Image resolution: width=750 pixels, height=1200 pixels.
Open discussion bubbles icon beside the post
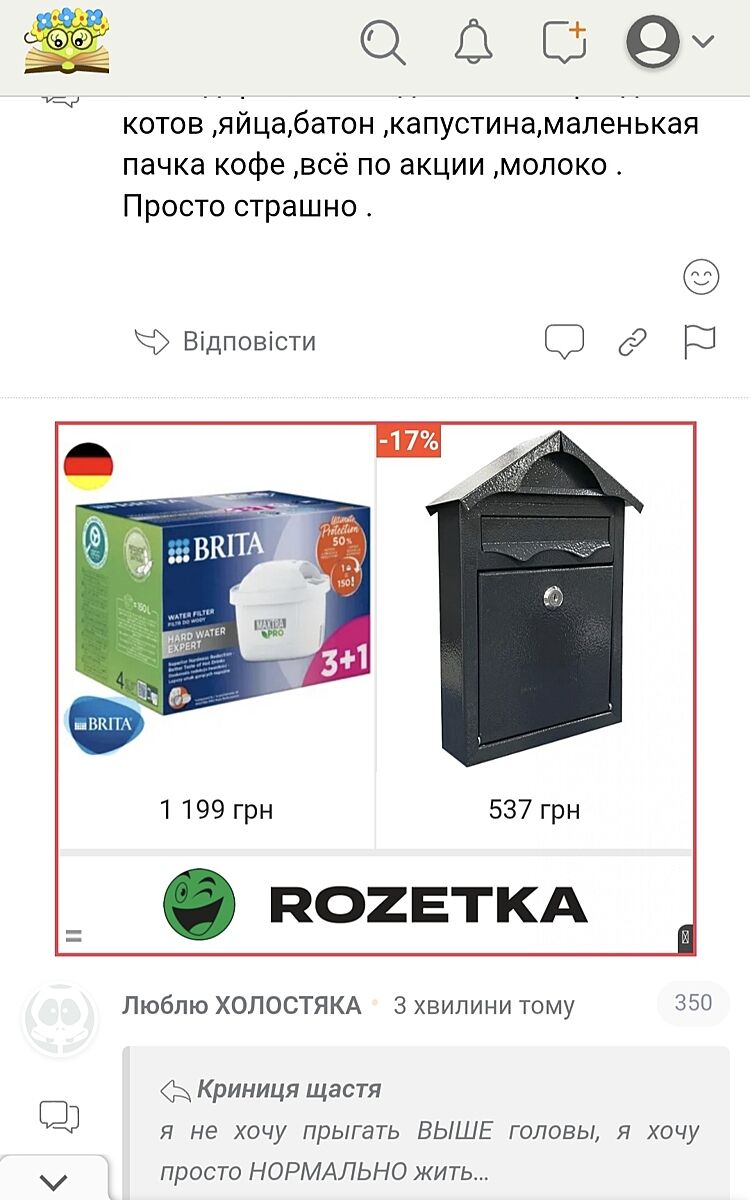point(59,1116)
